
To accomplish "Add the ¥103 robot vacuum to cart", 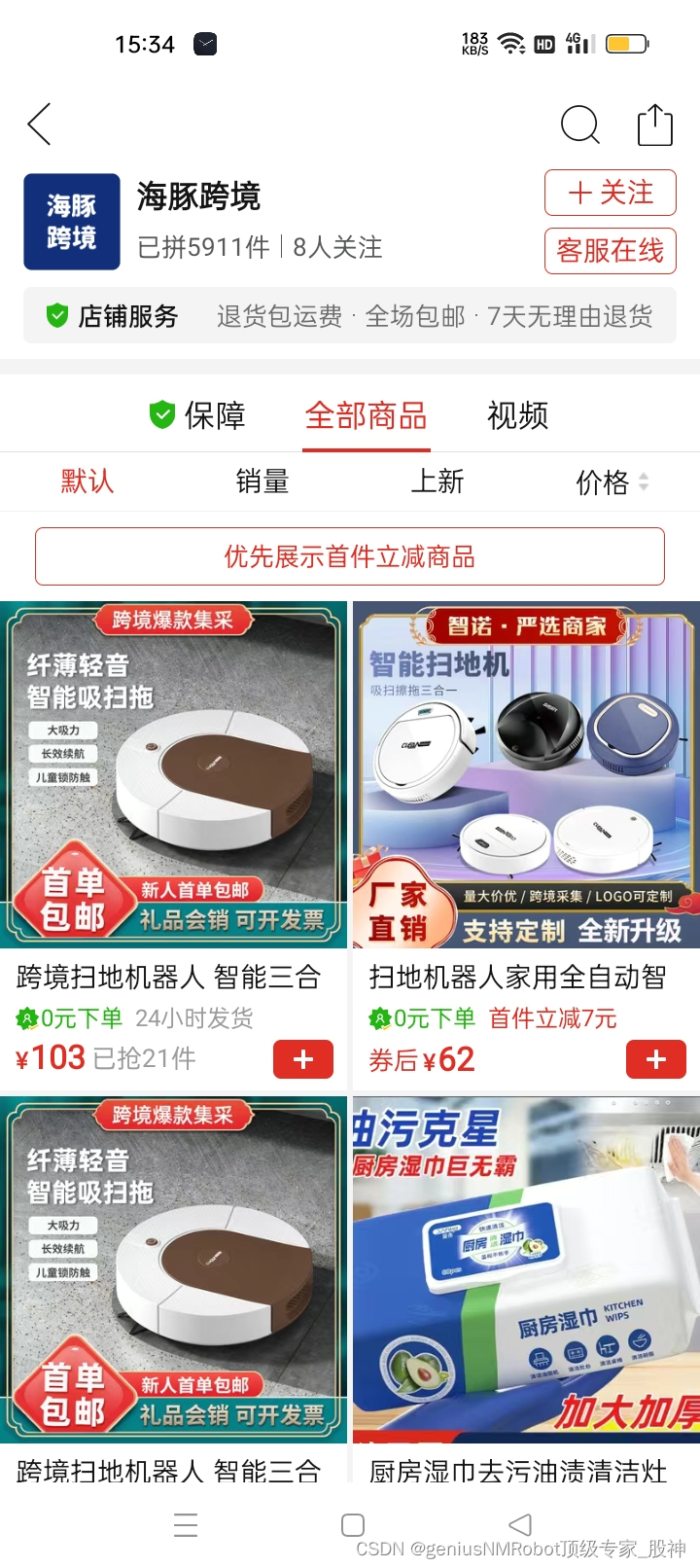I will point(303,1059).
